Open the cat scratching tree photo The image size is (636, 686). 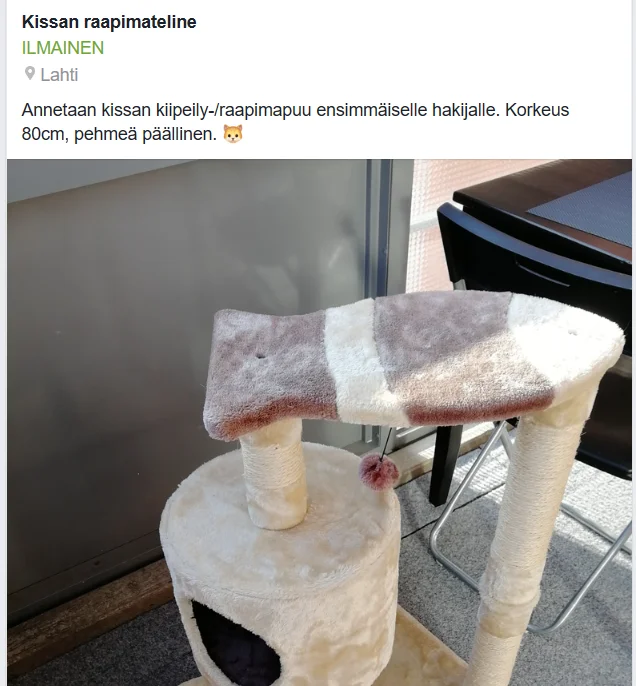point(320,422)
